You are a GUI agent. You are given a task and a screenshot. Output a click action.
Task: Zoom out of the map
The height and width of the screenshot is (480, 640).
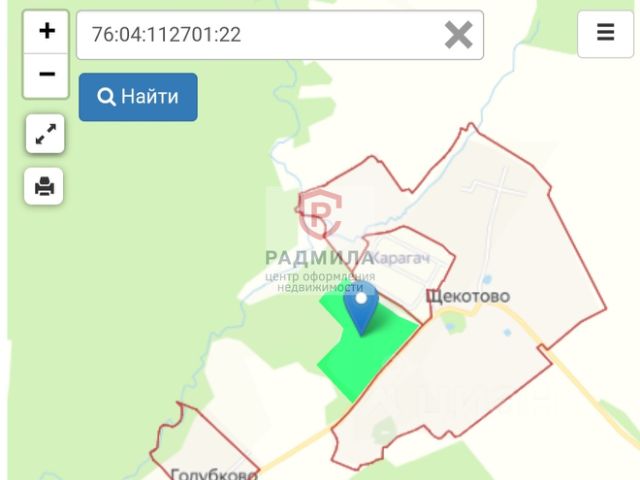click(x=46, y=75)
